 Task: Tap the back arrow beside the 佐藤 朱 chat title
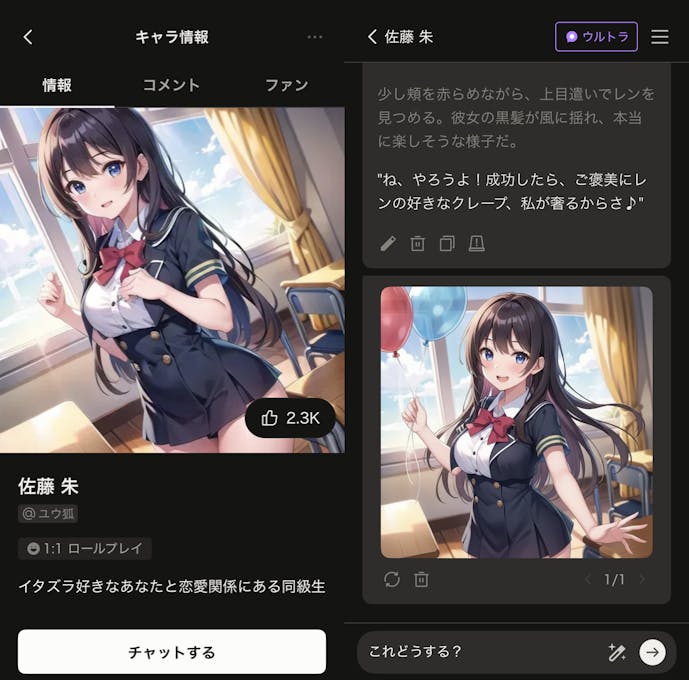(x=373, y=37)
